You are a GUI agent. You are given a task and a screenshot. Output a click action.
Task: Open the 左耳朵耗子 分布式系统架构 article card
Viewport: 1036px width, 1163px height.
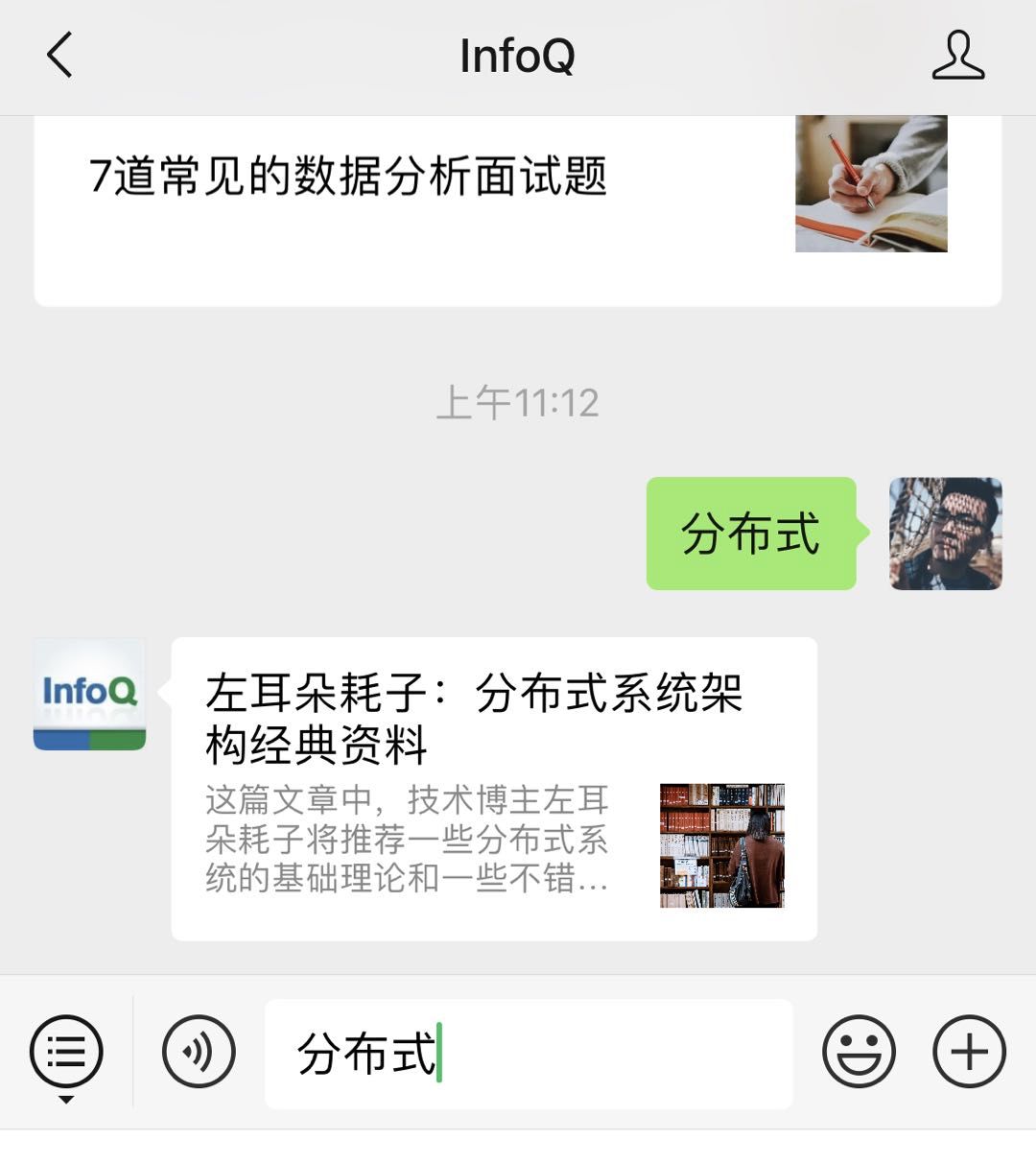tap(493, 789)
